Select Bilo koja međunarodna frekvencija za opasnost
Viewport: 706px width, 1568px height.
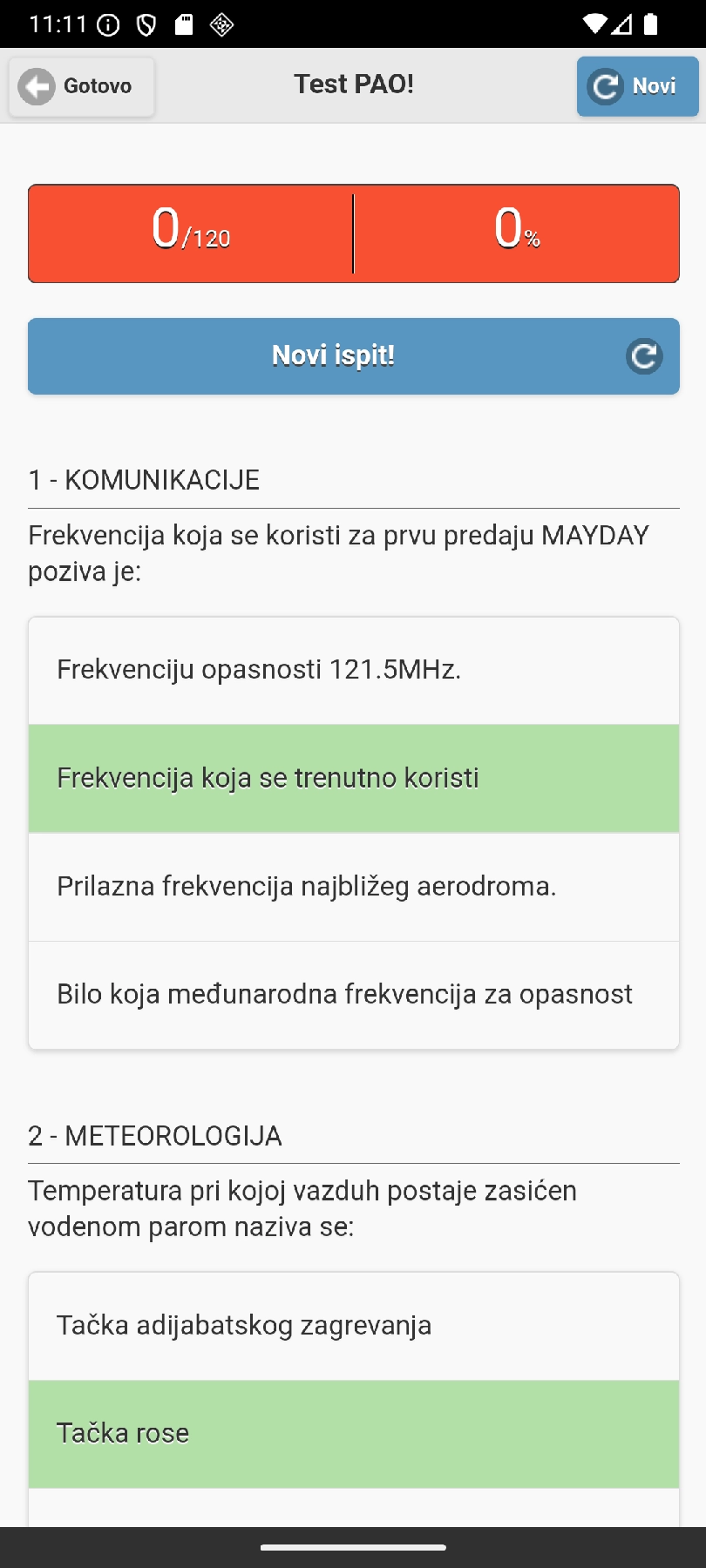353,994
